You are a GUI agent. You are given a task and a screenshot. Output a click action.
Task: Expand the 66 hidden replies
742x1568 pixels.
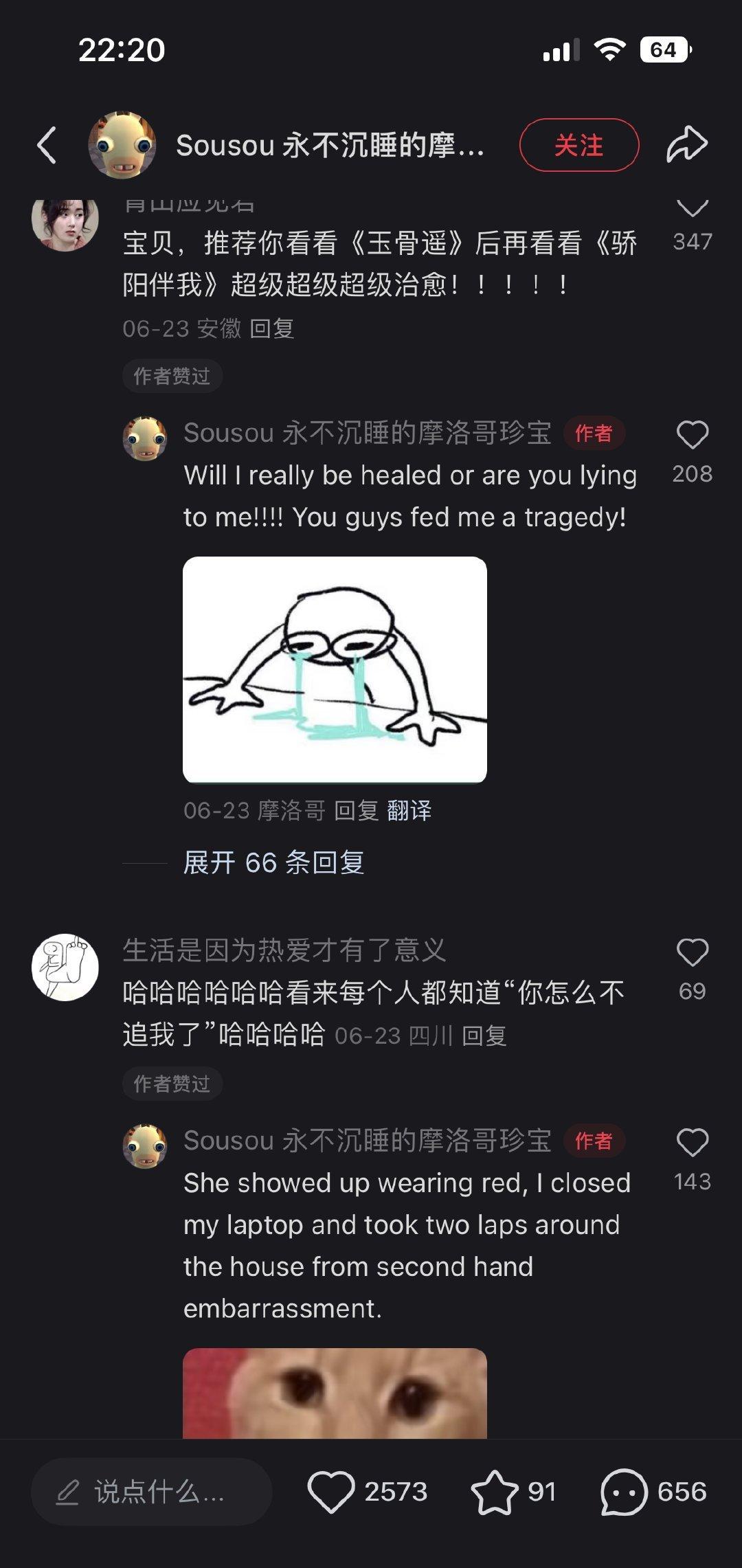coord(273,862)
